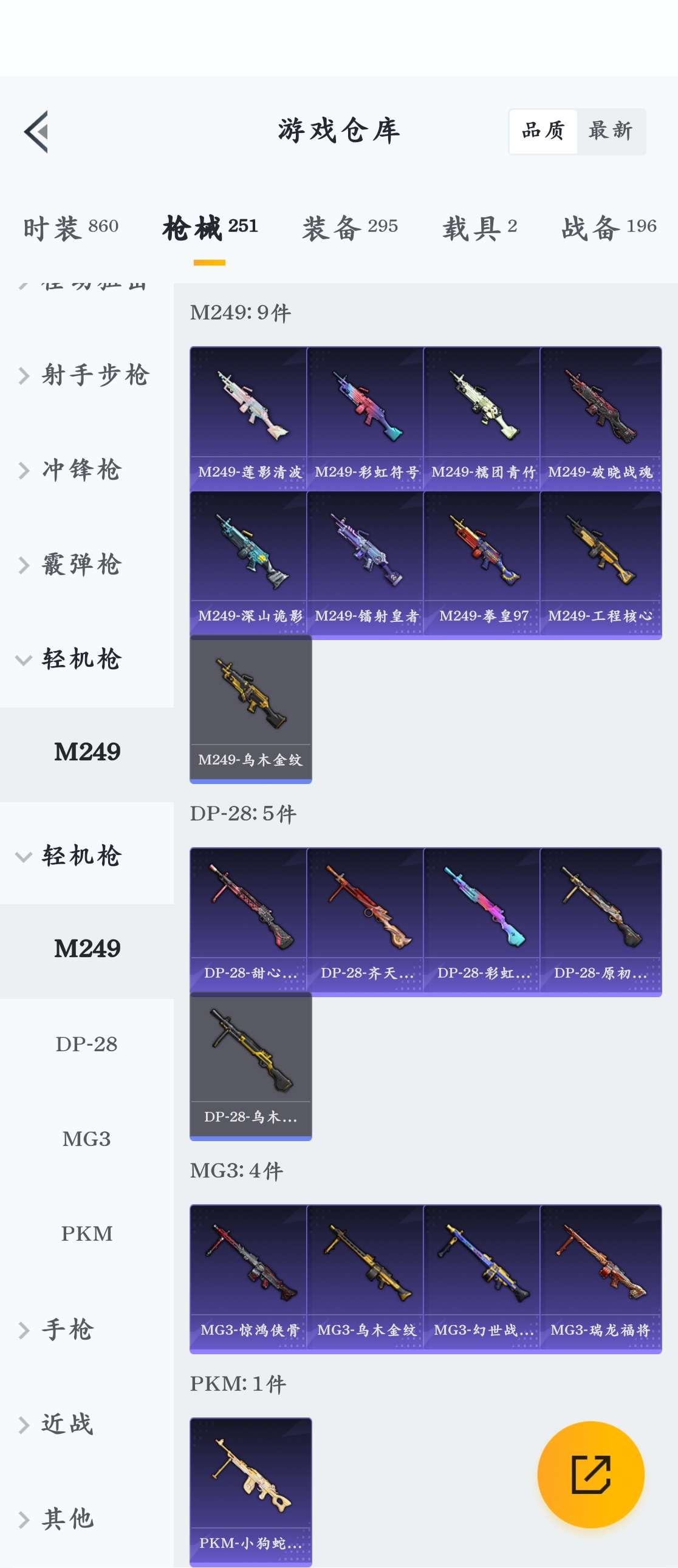Screen dimensions: 678x1568
Task: Expand the 近战 category
Action: pos(67,1424)
